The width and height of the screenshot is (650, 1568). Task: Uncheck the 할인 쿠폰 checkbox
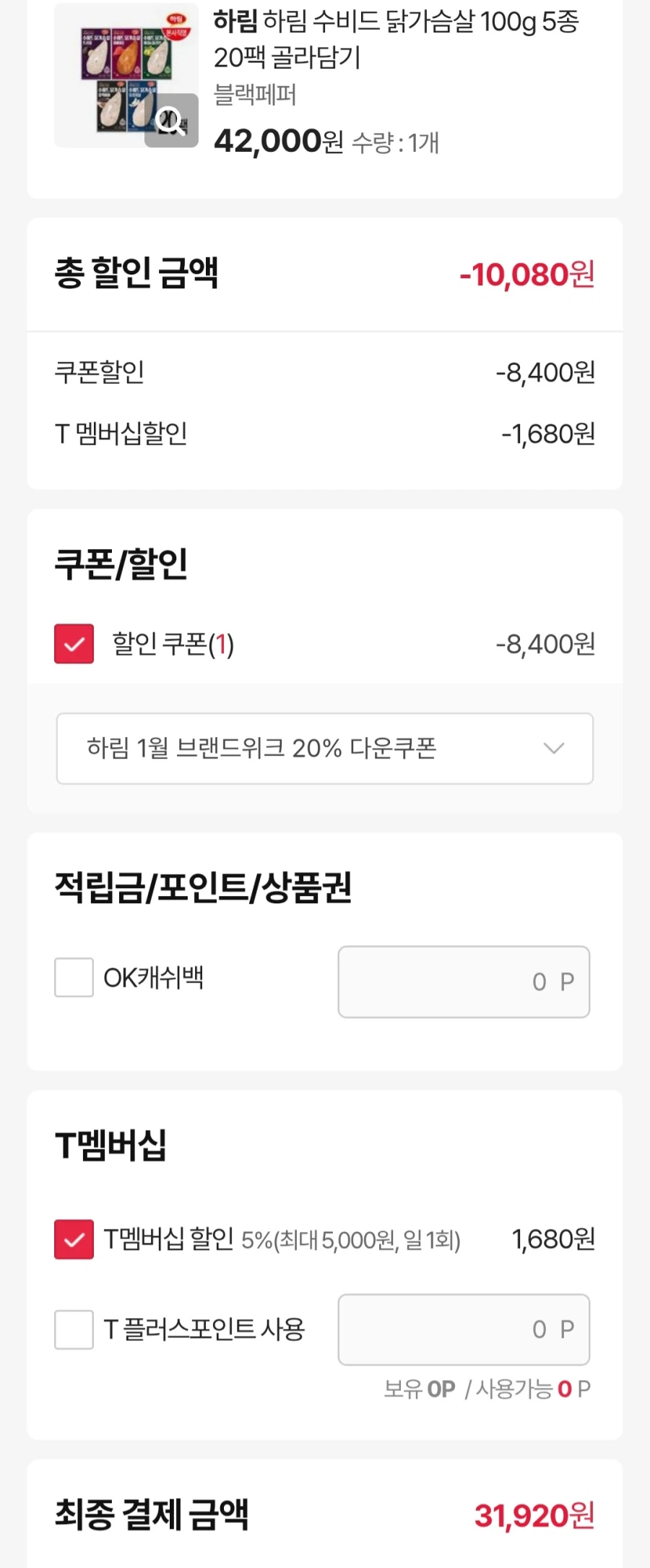[73, 645]
